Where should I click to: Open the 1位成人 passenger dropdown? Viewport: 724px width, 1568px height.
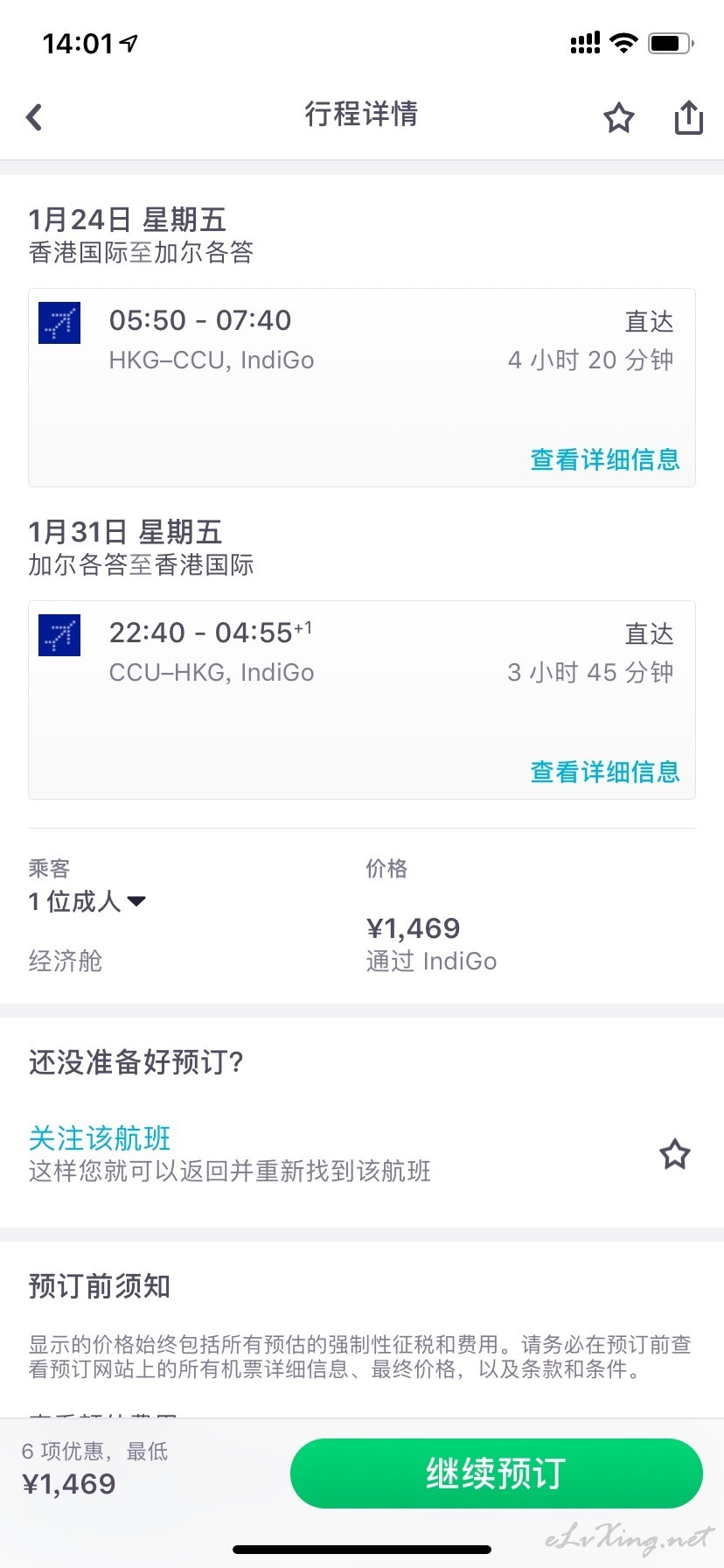click(x=87, y=901)
